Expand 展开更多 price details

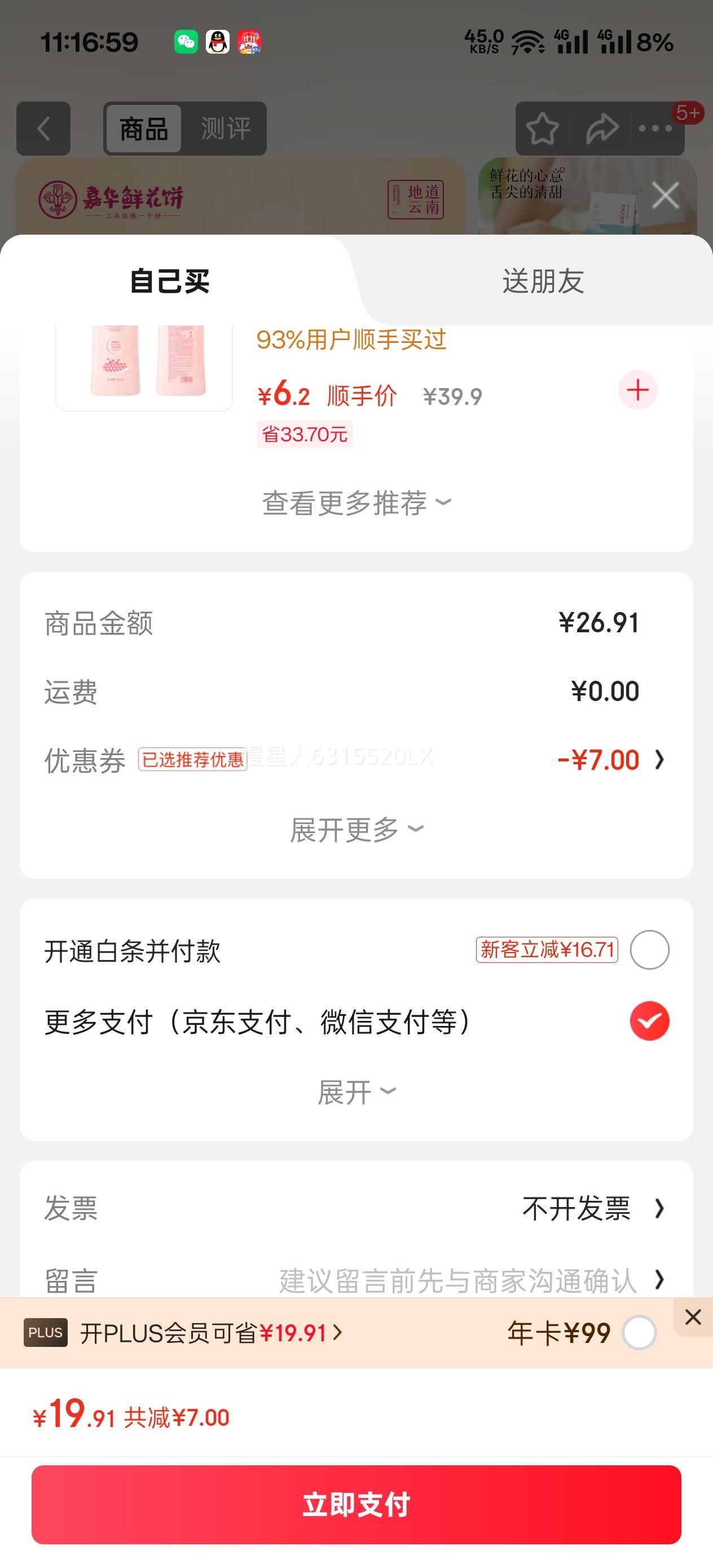(356, 830)
